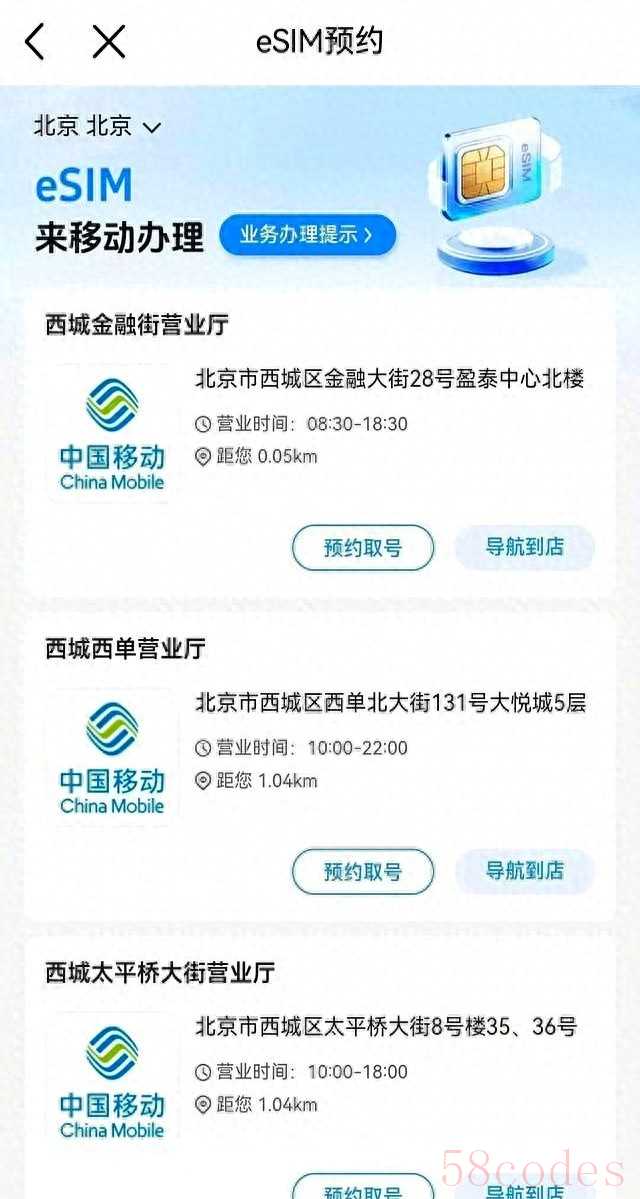Tap 预约取号 for 西城西单营业厅

pos(363,871)
